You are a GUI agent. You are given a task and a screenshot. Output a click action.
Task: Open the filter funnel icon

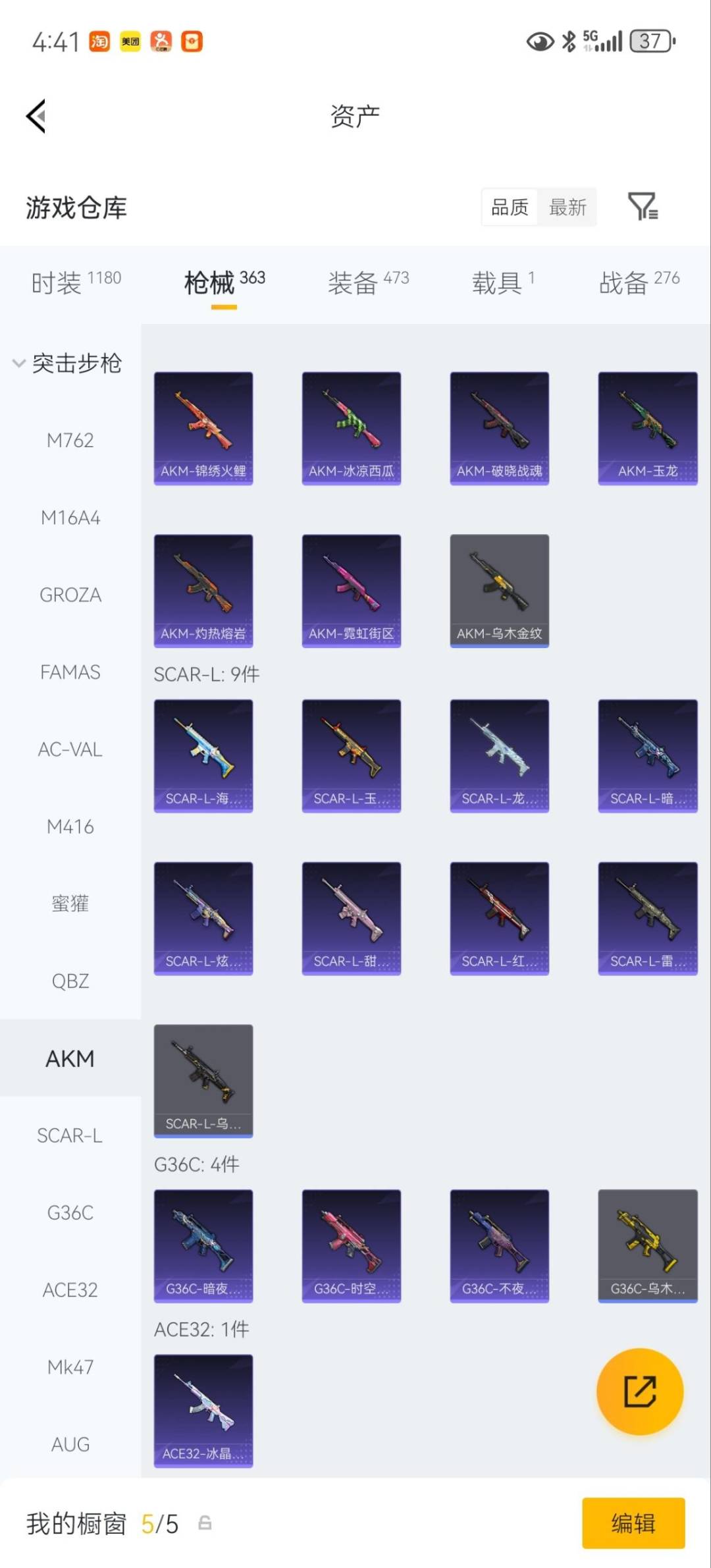[642, 207]
